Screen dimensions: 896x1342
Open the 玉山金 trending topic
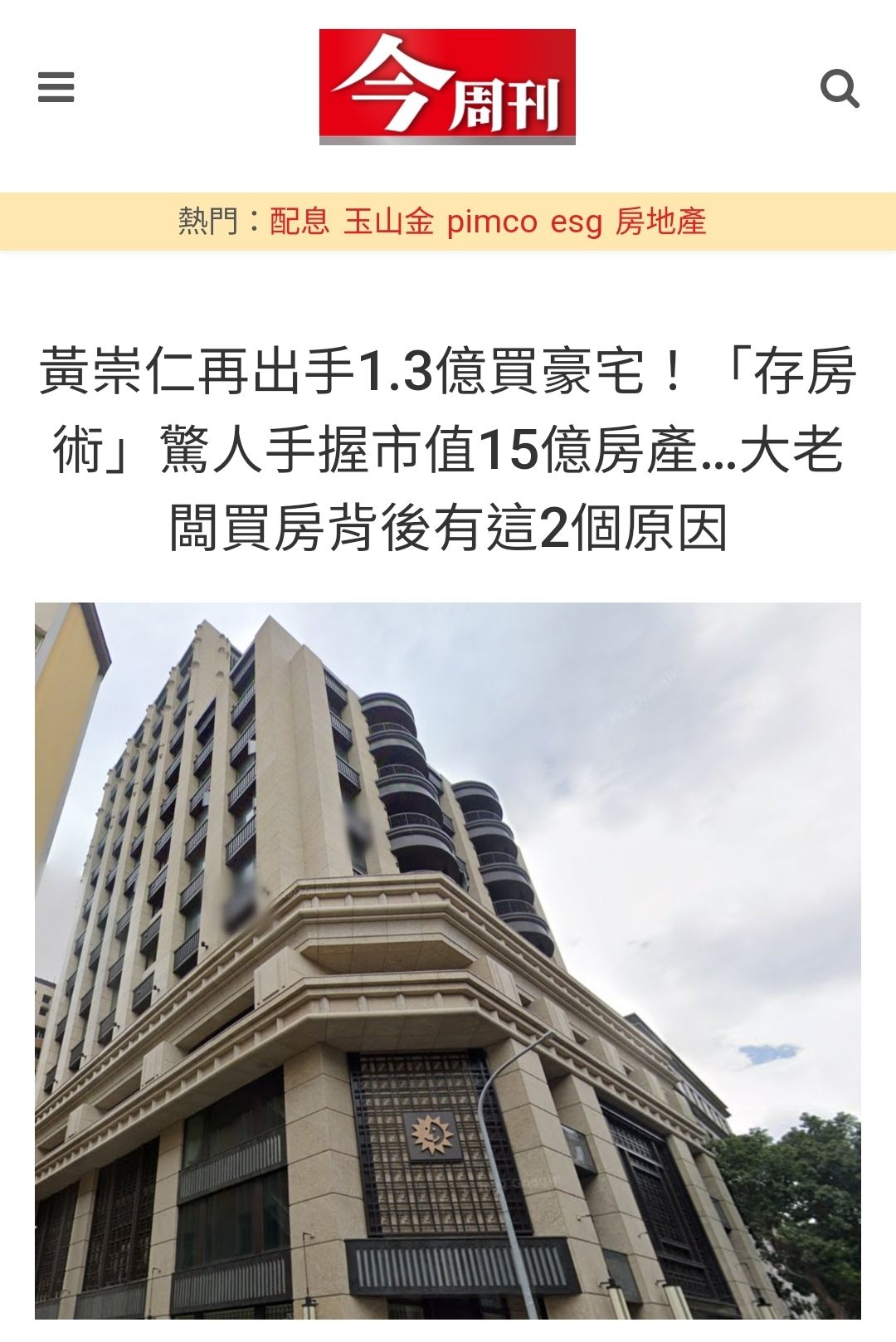(x=388, y=222)
